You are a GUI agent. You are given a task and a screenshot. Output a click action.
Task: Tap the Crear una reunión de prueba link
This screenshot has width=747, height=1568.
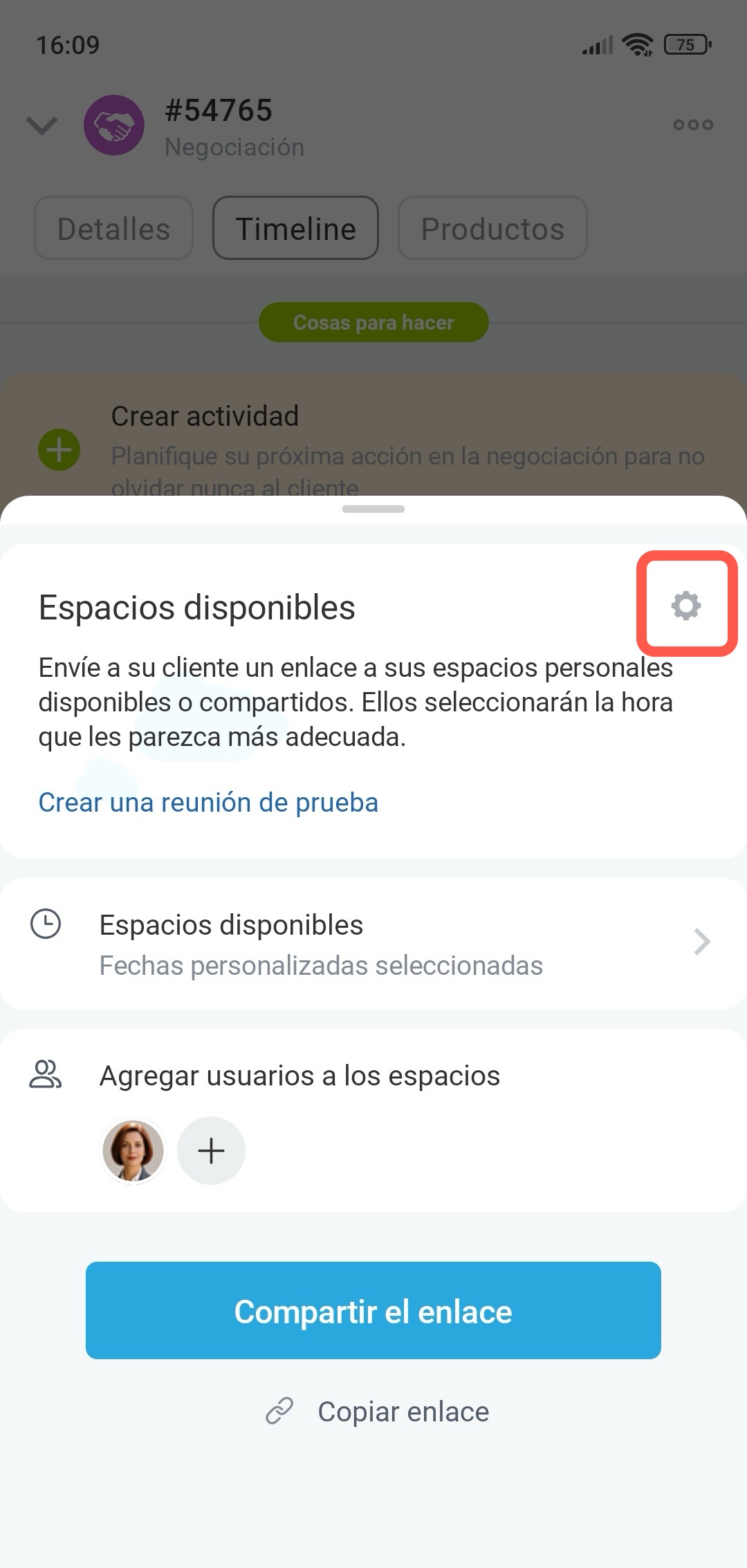pyautogui.click(x=208, y=803)
